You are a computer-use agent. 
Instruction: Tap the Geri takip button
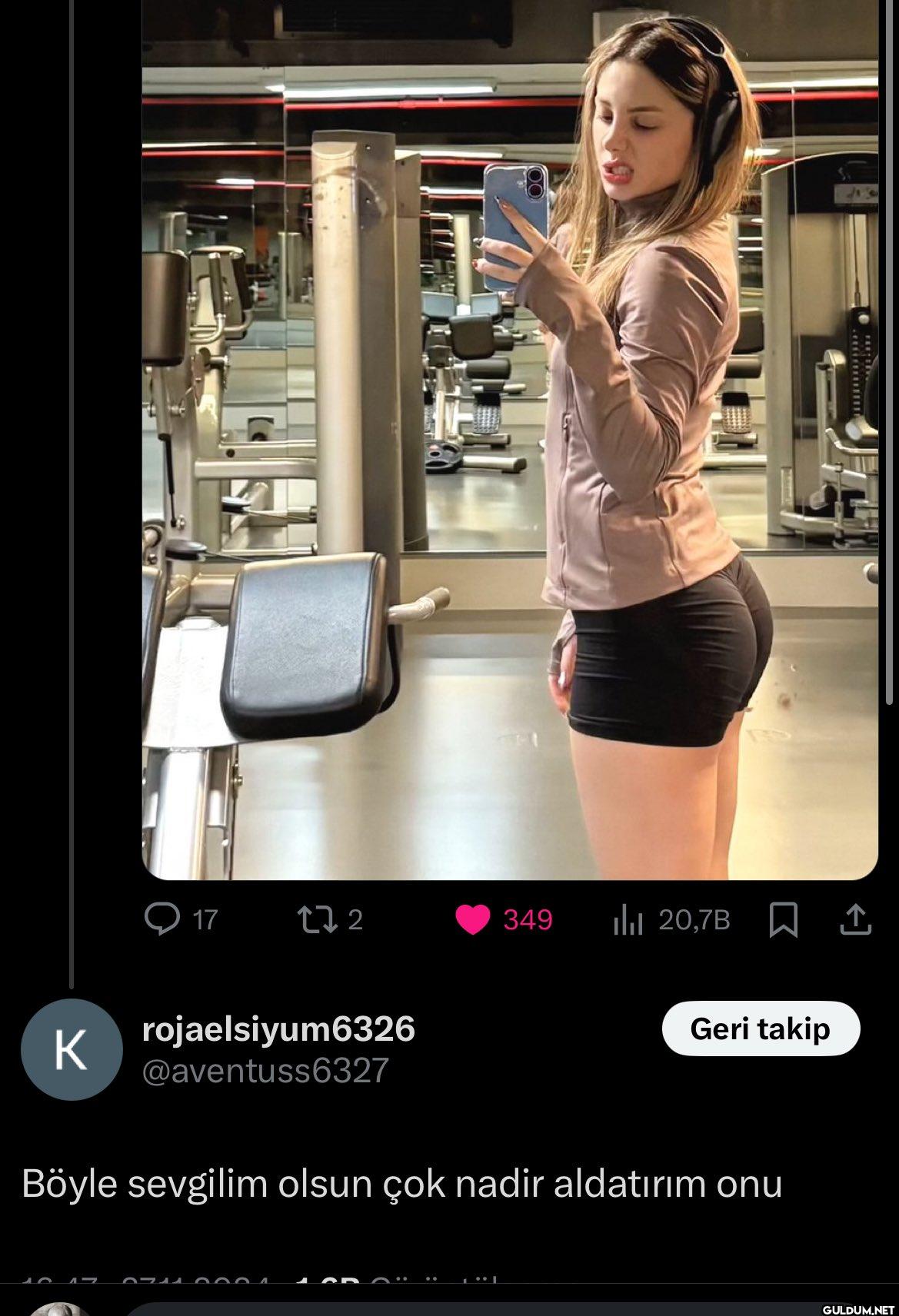760,1029
